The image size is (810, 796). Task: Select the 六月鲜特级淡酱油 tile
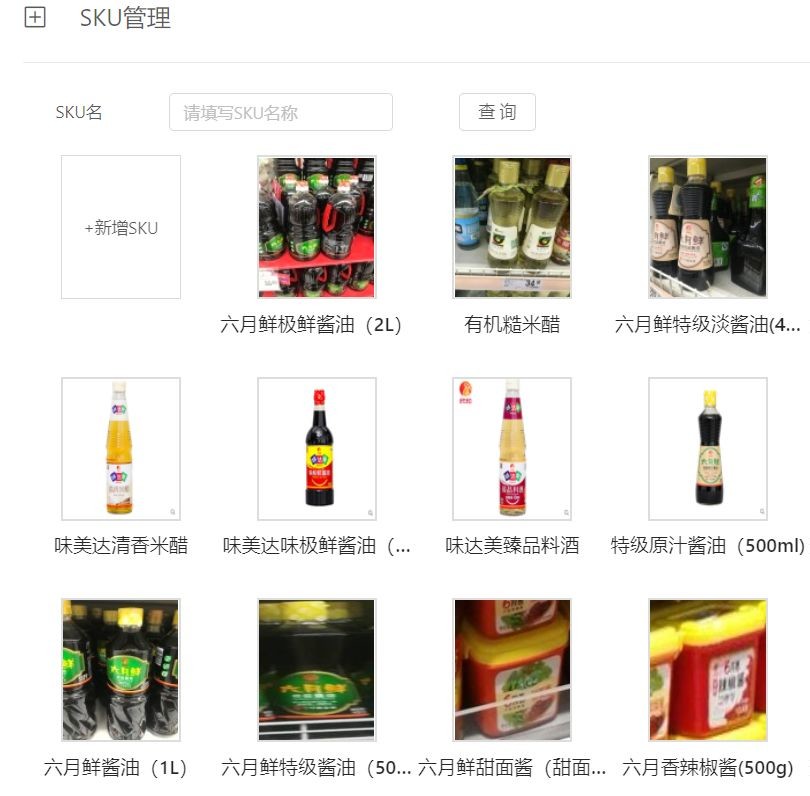coord(707,227)
